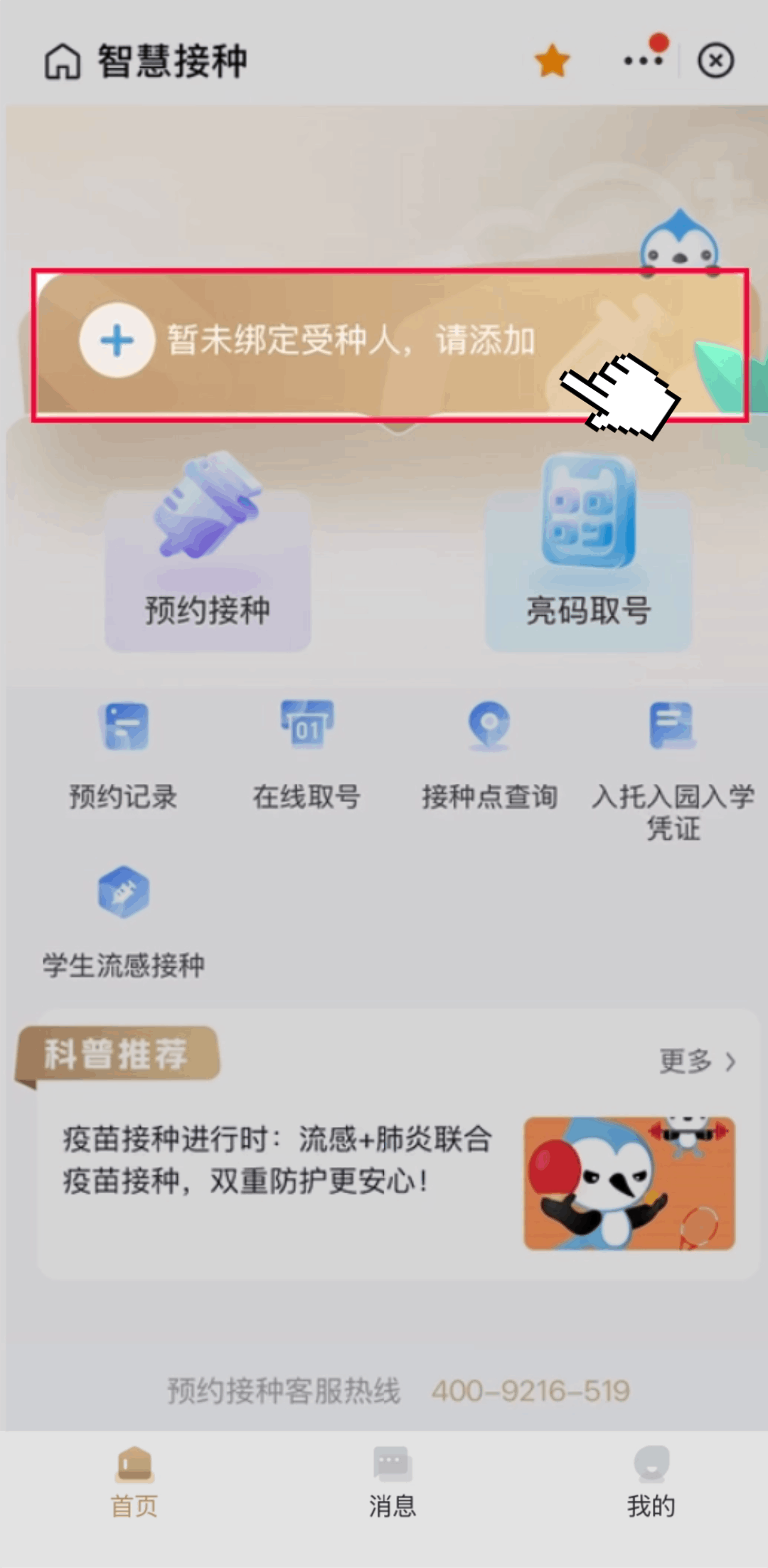The width and height of the screenshot is (768, 1568).
Task: Open the three-dot overflow menu
Action: pyautogui.click(x=644, y=60)
